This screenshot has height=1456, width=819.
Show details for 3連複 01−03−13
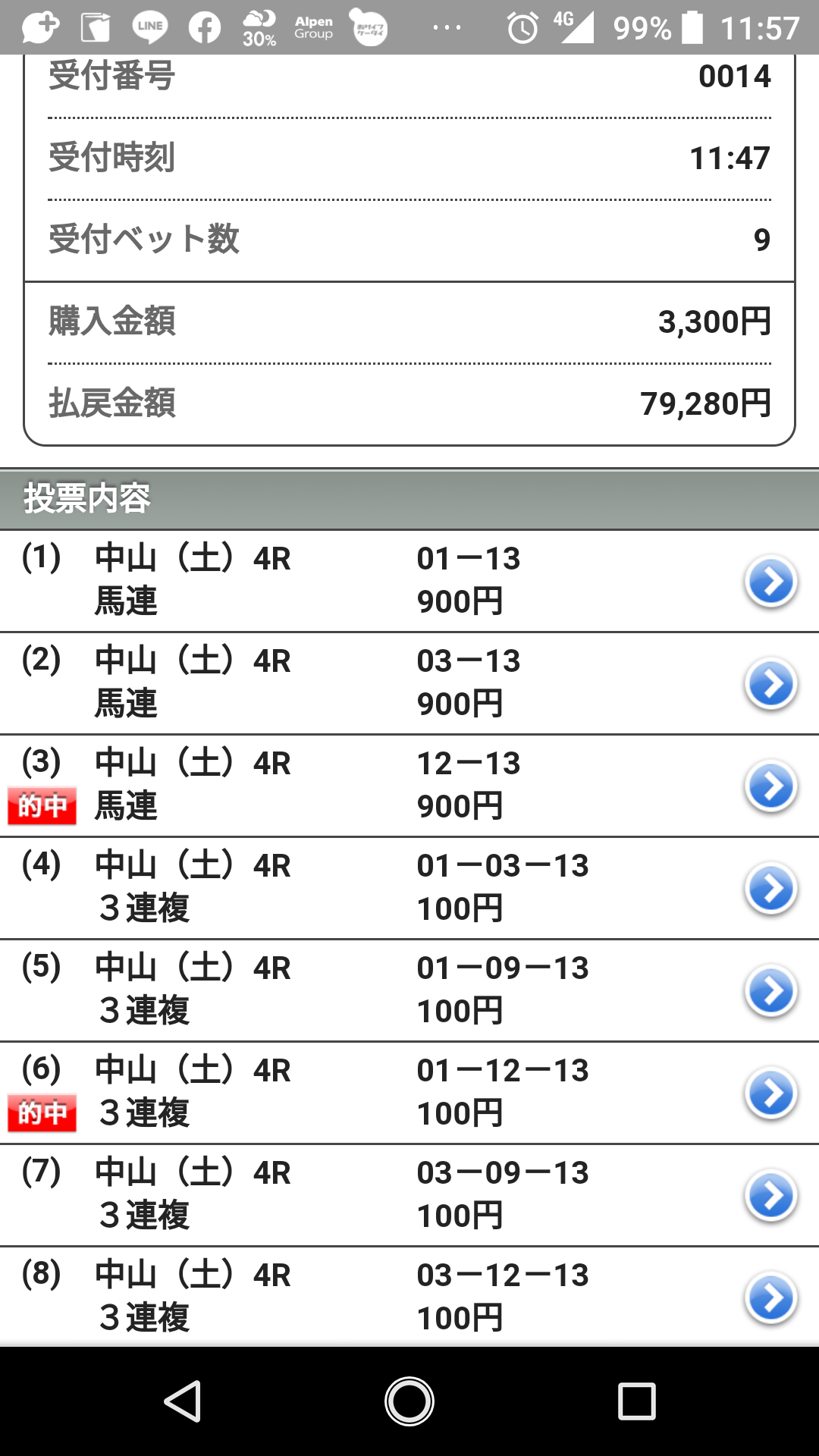tap(770, 889)
